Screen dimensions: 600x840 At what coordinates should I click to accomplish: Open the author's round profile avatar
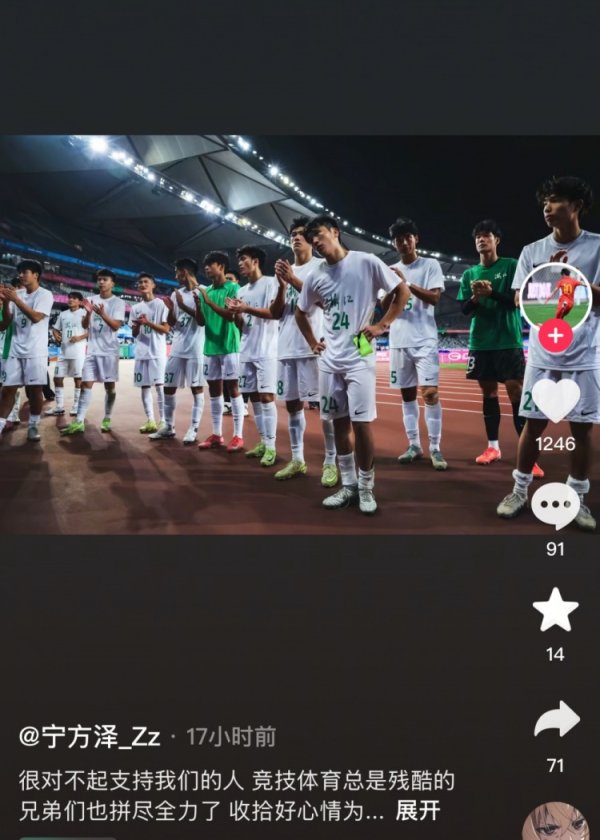[x=555, y=296]
